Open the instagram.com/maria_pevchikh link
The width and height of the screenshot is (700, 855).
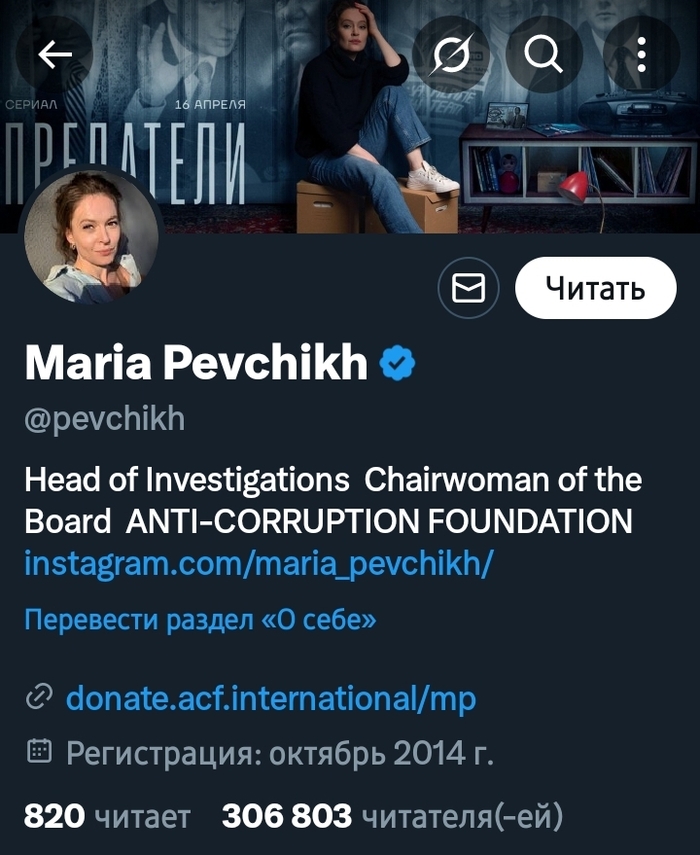(258, 563)
